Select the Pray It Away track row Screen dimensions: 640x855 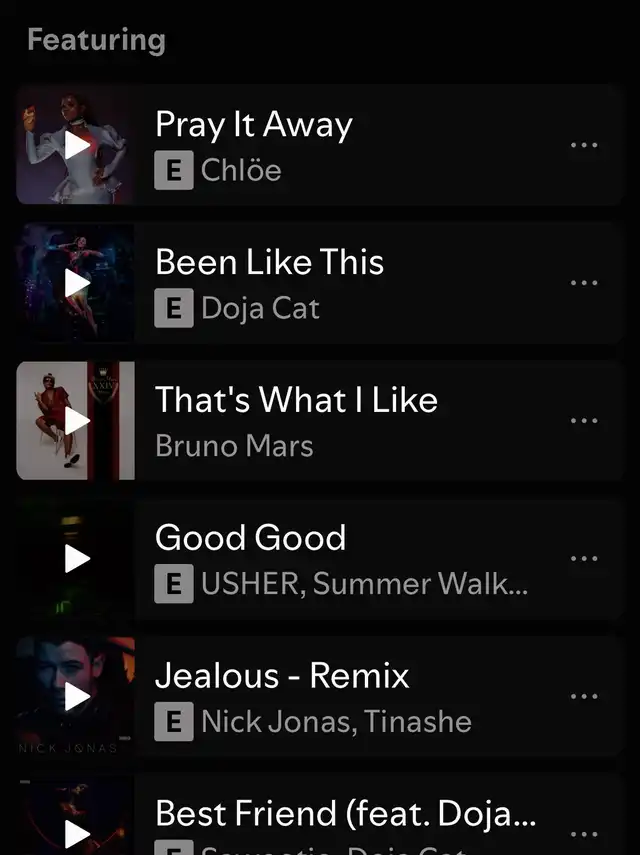coord(350,146)
